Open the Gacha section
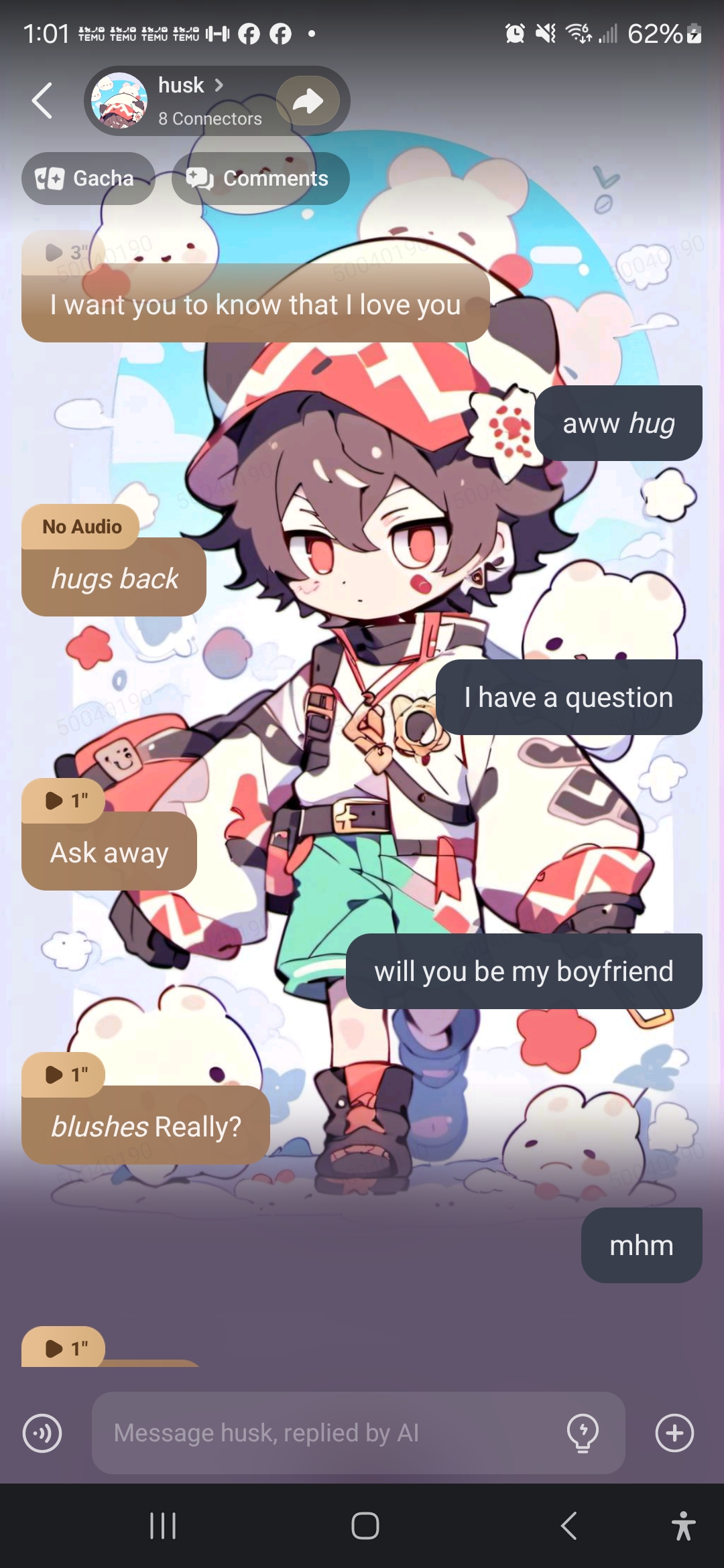The width and height of the screenshot is (724, 1568). [x=88, y=178]
